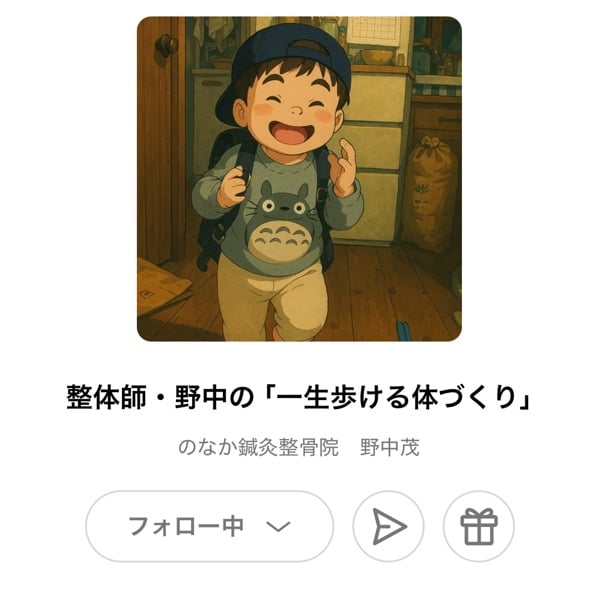Share this channel via the paper-plane icon

389,526
